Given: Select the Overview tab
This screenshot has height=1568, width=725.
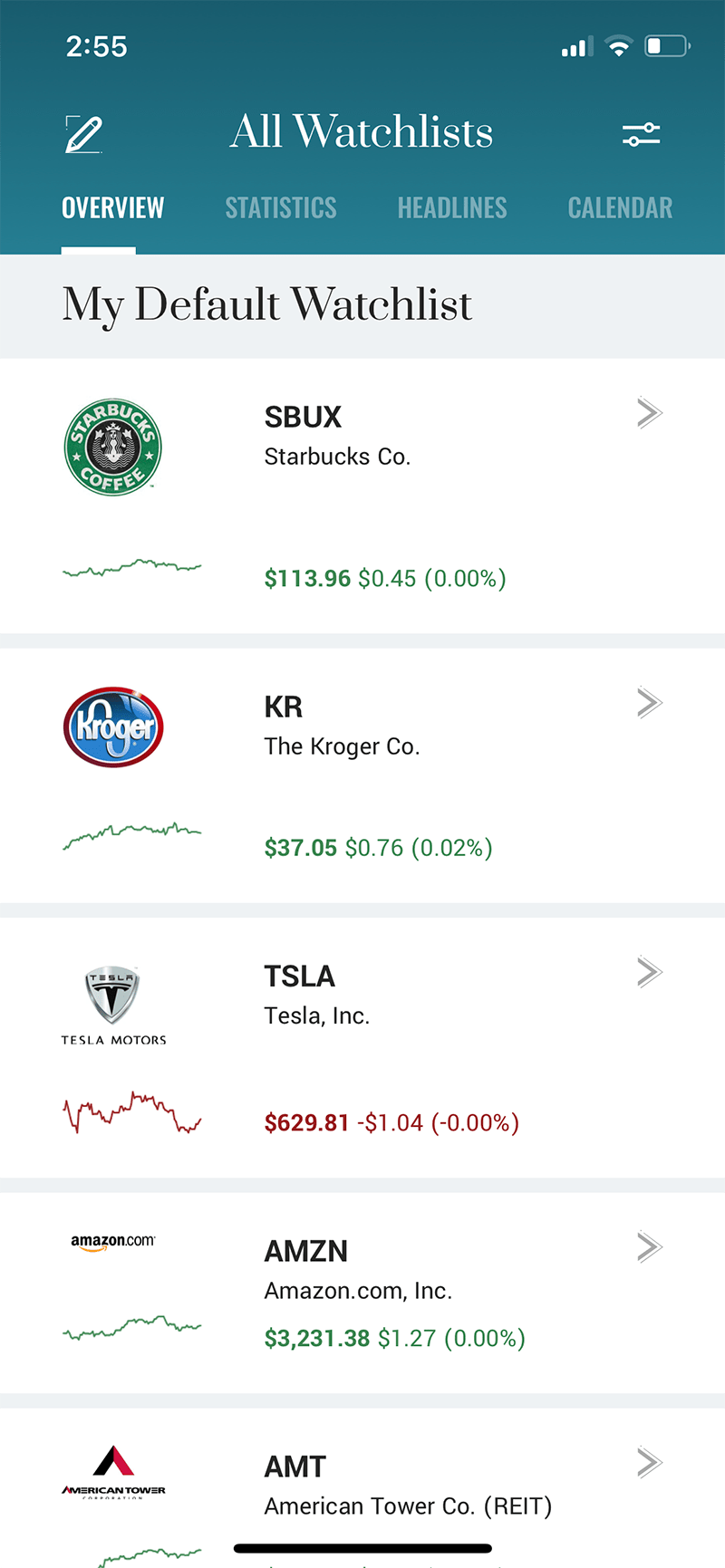Looking at the screenshot, I should (x=113, y=208).
